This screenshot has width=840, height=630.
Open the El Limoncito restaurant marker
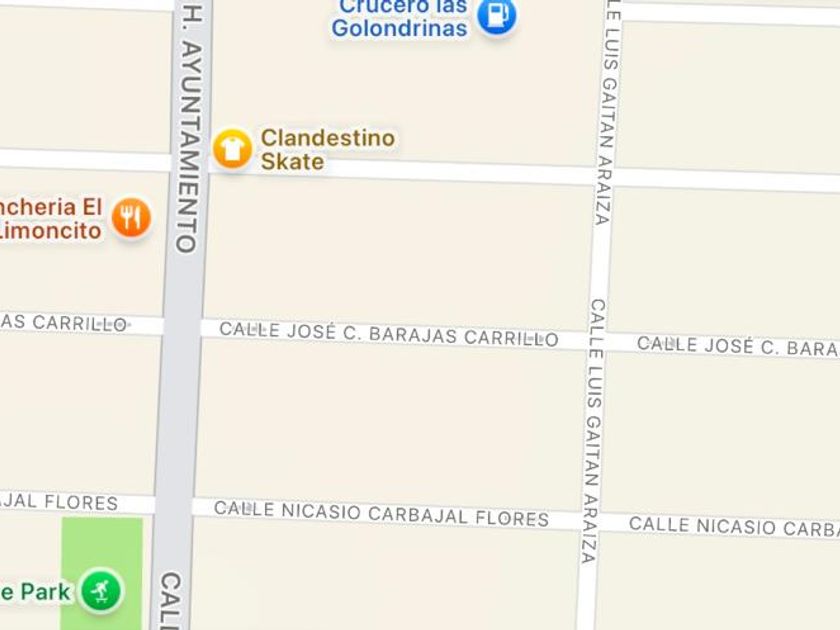click(x=131, y=217)
